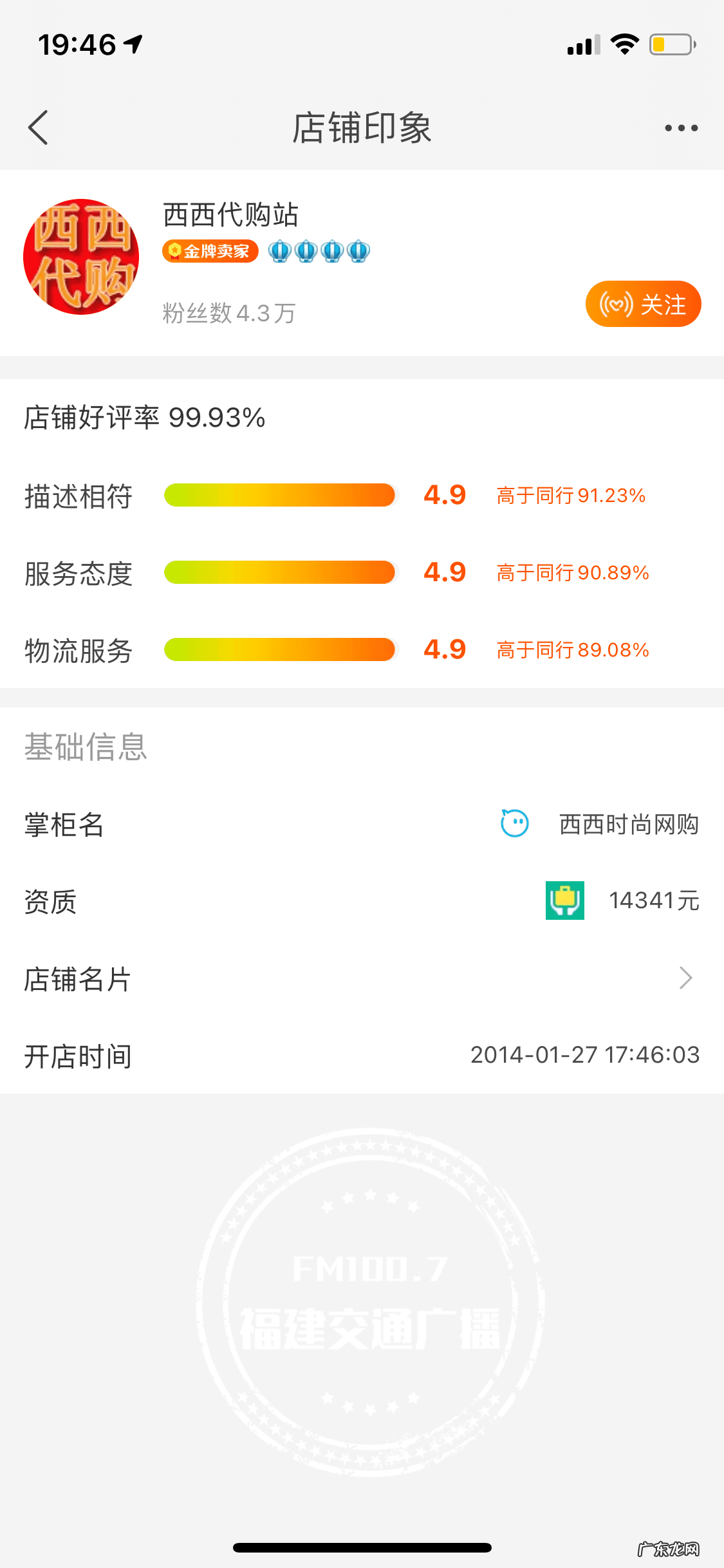Click the shop name 西西代购站
The width and height of the screenshot is (724, 1568).
pos(230,215)
